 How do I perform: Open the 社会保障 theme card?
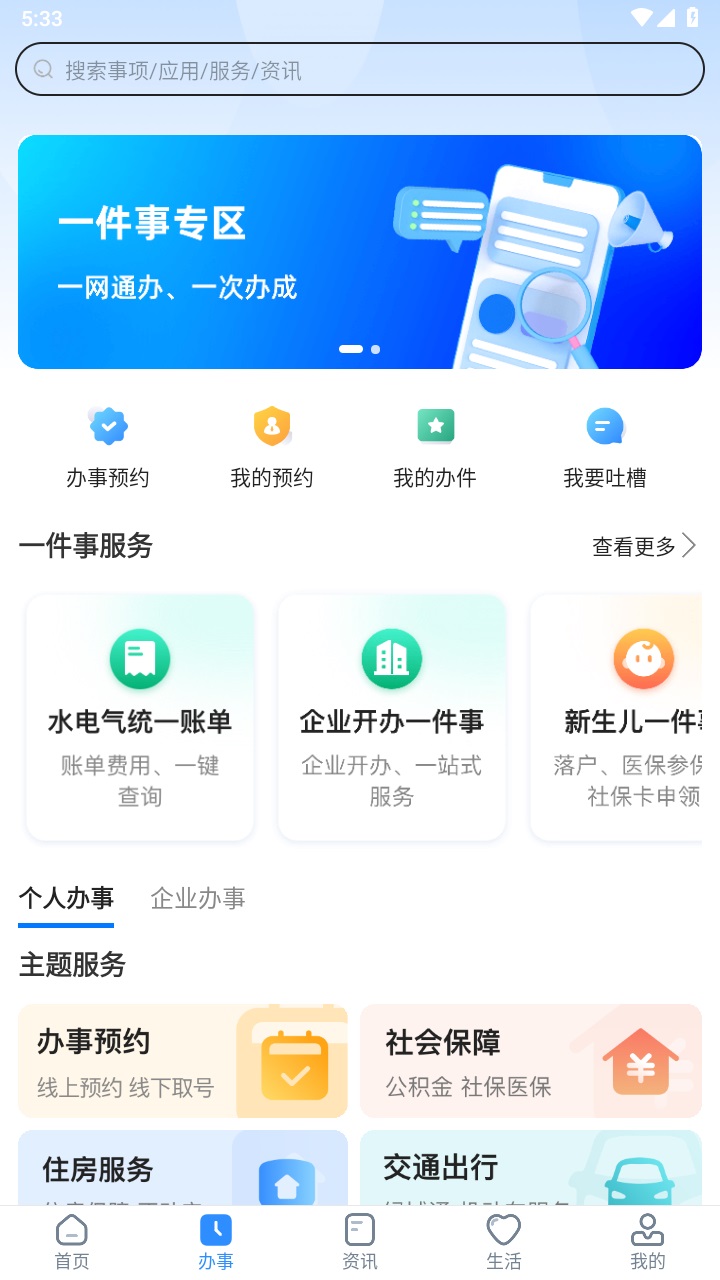tap(531, 1061)
